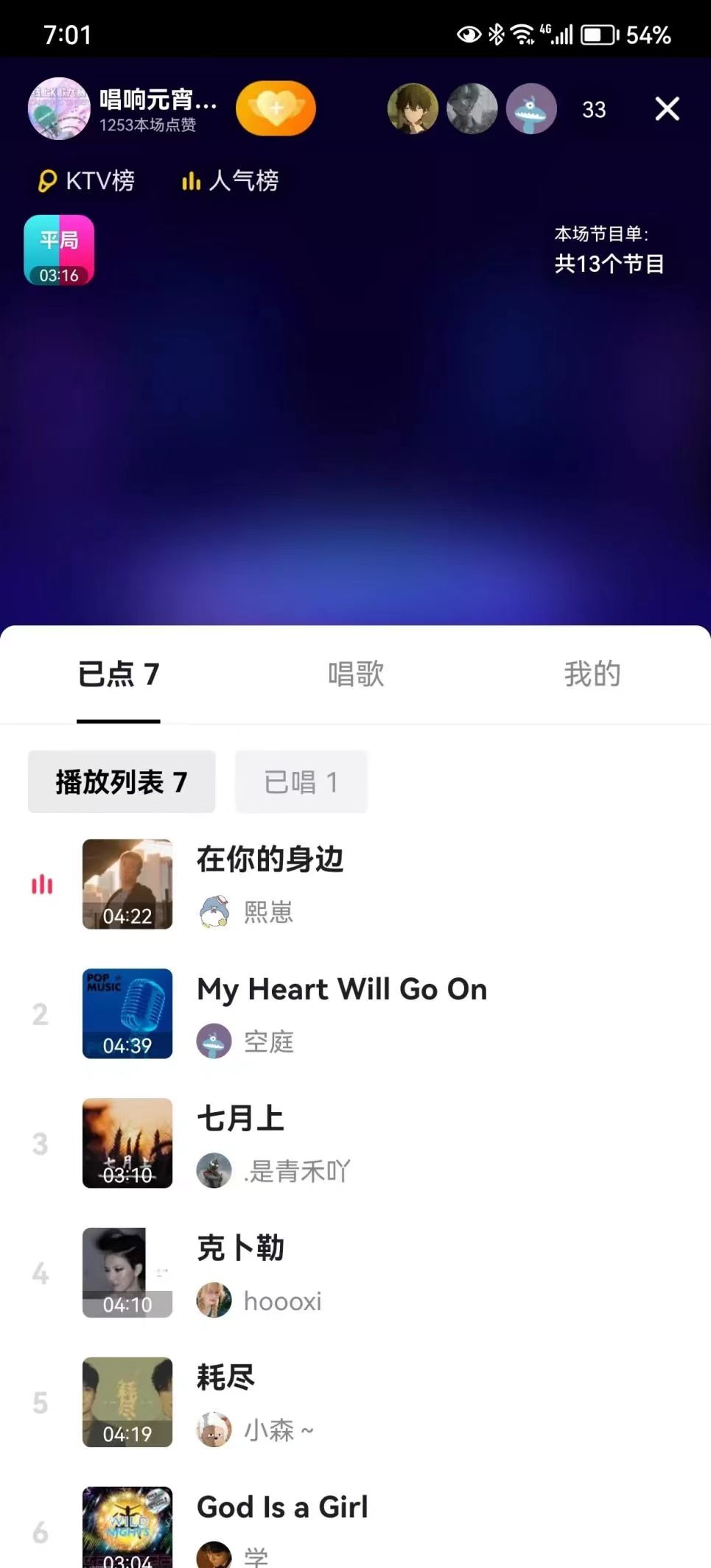Image resolution: width=711 pixels, height=1568 pixels.
Task: Open the song My Heart Will Go On
Action: (342, 990)
